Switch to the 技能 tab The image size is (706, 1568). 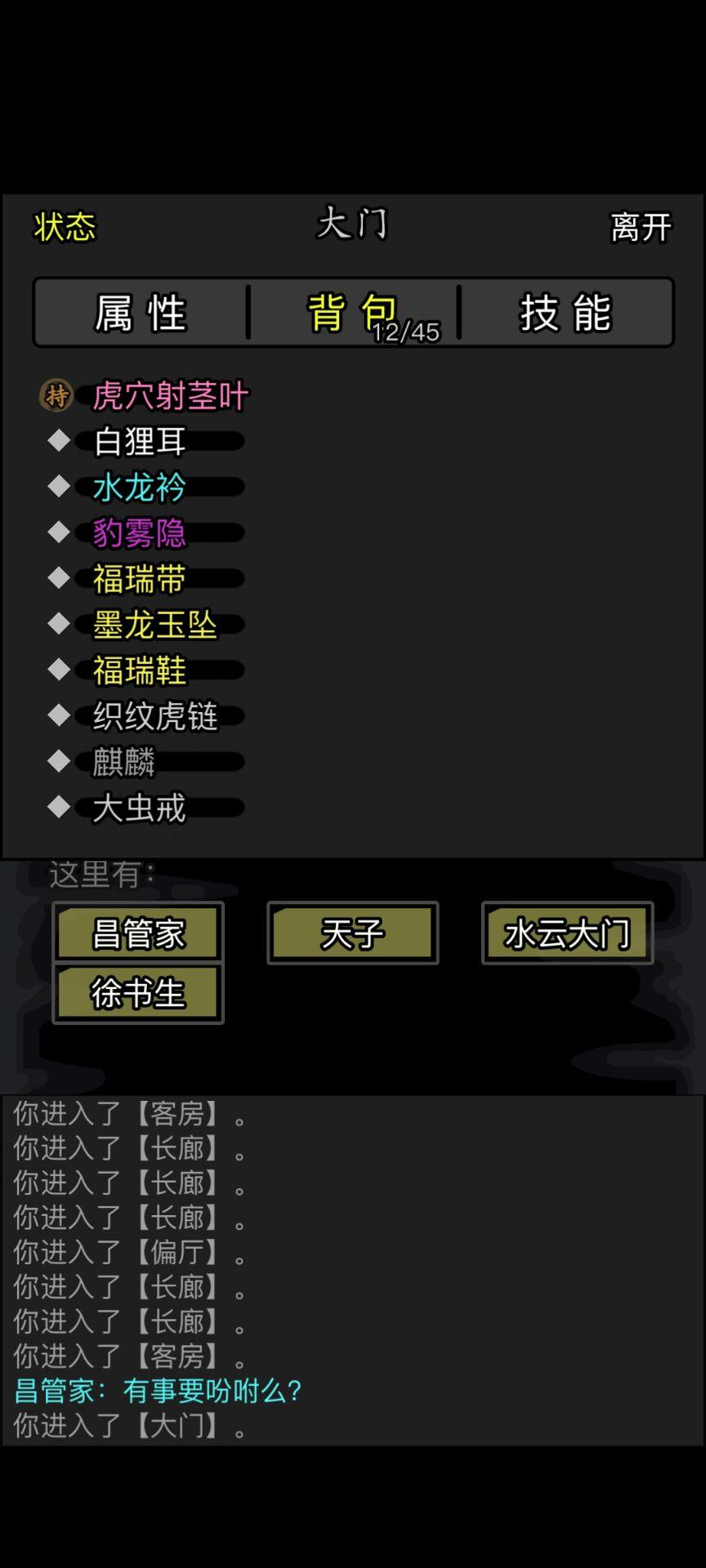coord(564,313)
